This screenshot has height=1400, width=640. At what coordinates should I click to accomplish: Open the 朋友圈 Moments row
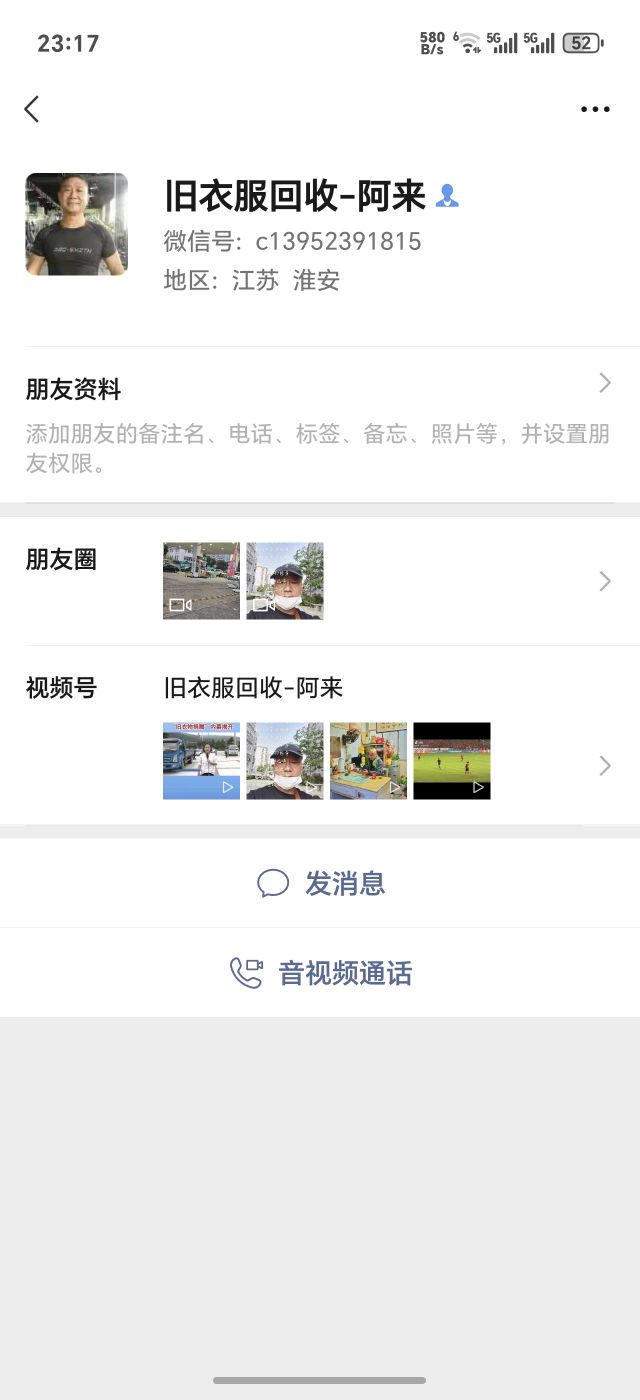click(x=320, y=581)
